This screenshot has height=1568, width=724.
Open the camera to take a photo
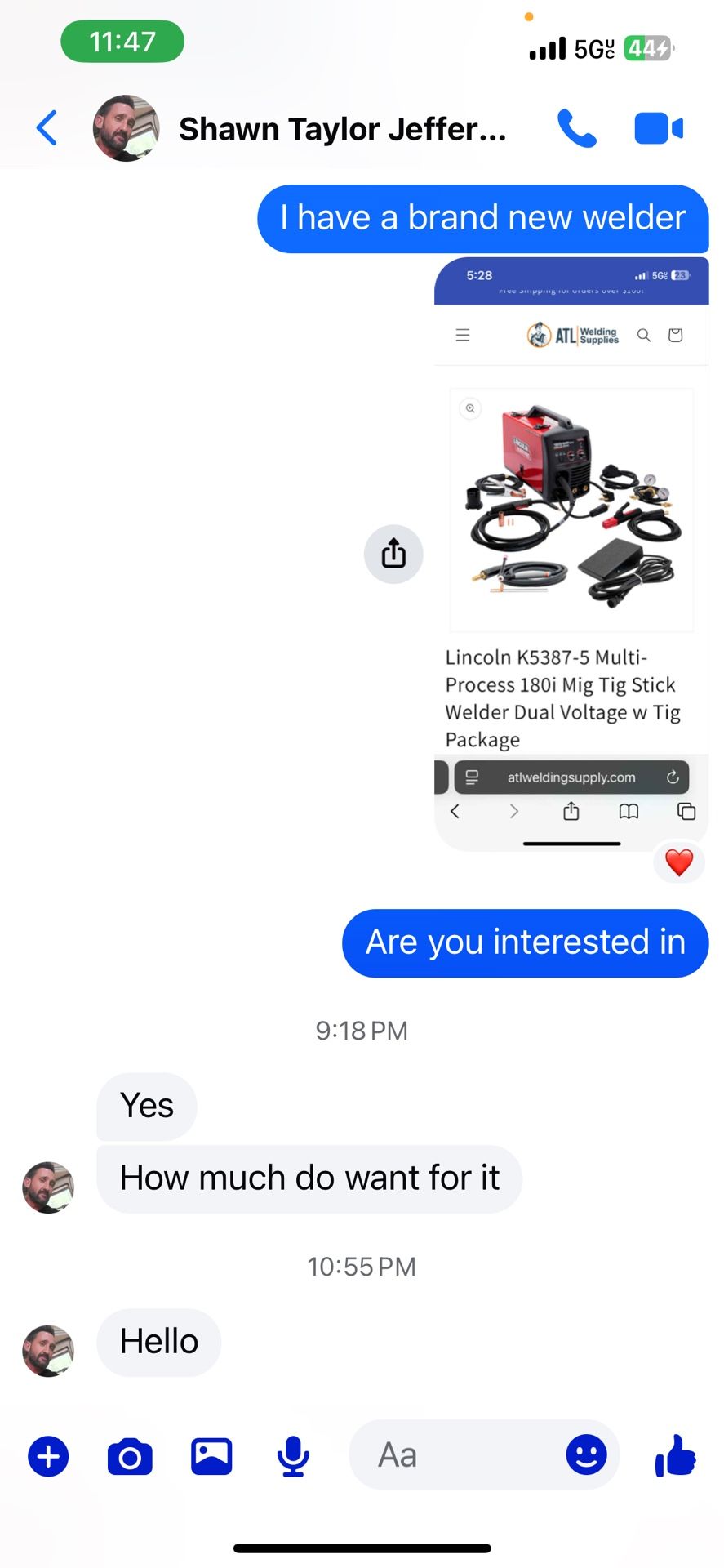click(130, 1457)
